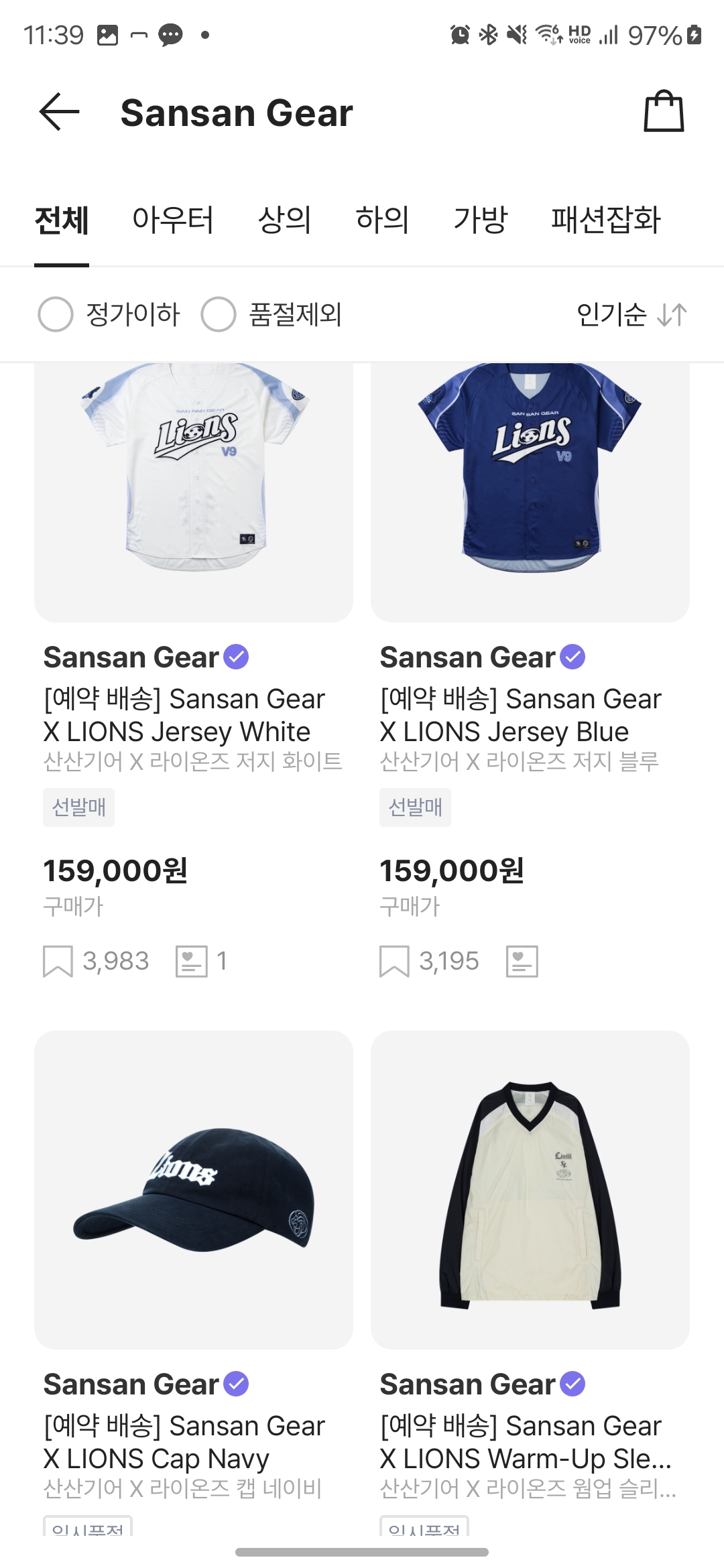Switch to the 패션잡화 tab
The image size is (724, 1568).
pyautogui.click(x=606, y=220)
